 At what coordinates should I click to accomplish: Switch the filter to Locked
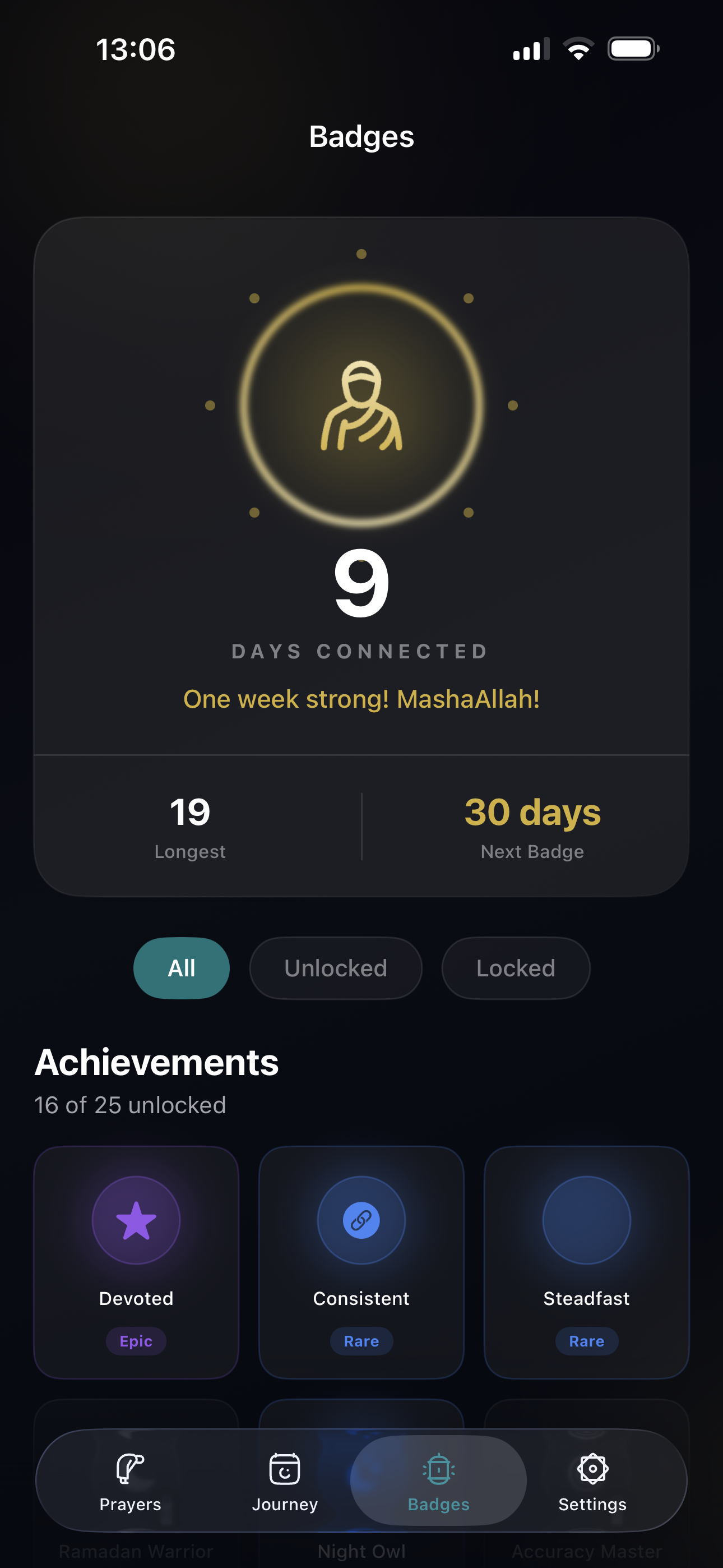pos(515,968)
